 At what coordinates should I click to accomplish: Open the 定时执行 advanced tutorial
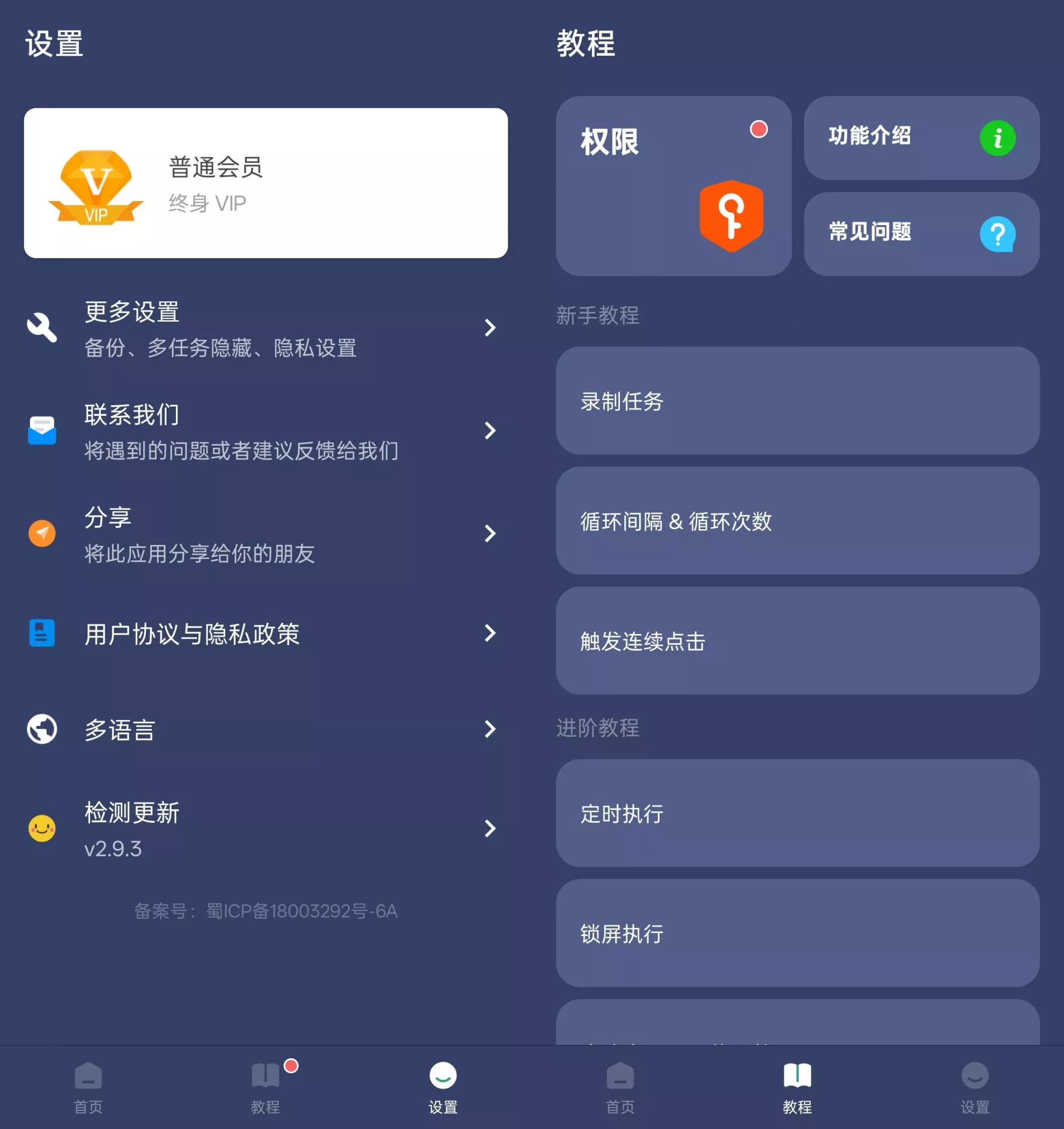point(797,813)
